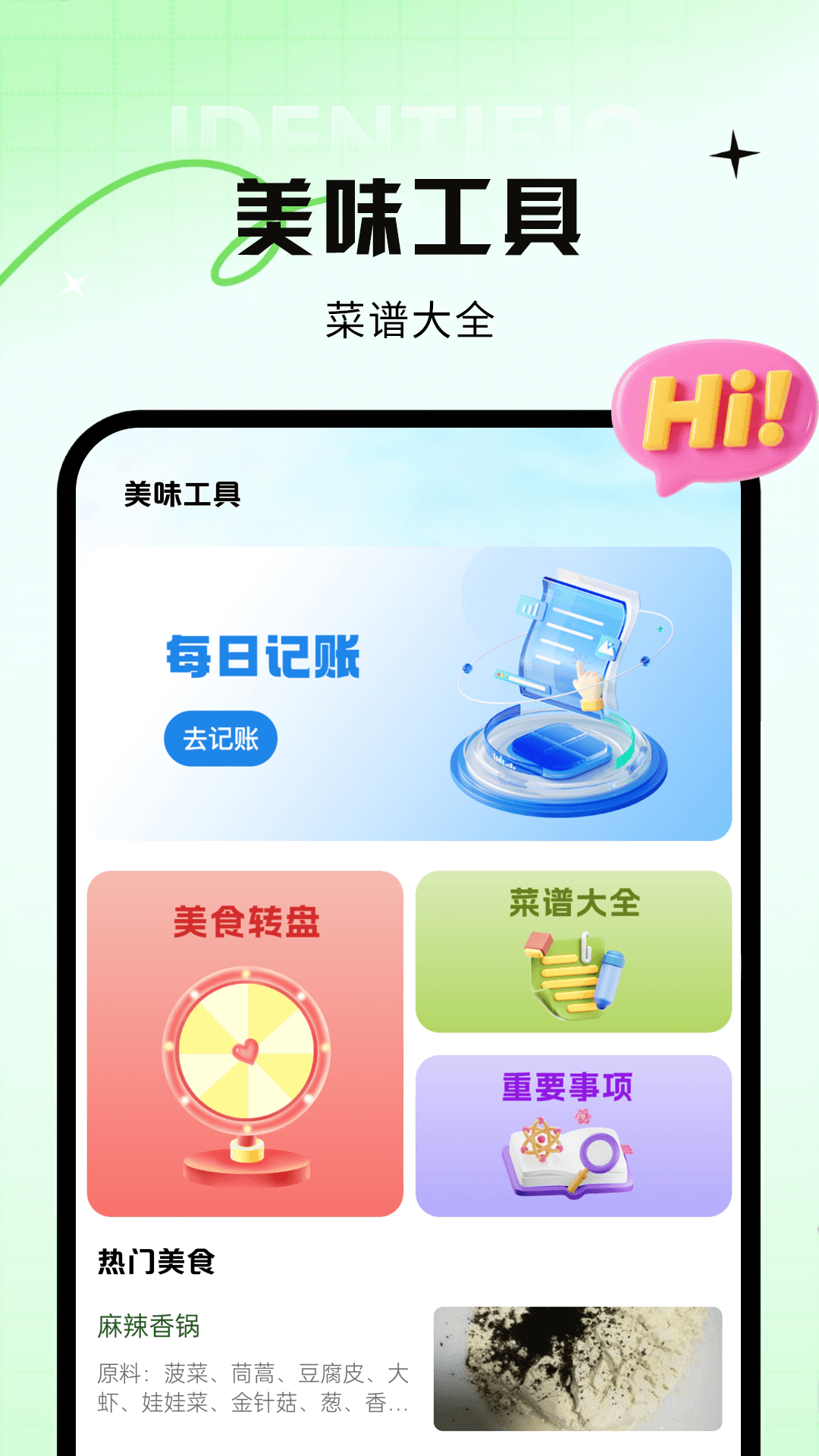Open the 菜谱大全 subtitle under the main title
The height and width of the screenshot is (1456, 819).
(409, 316)
